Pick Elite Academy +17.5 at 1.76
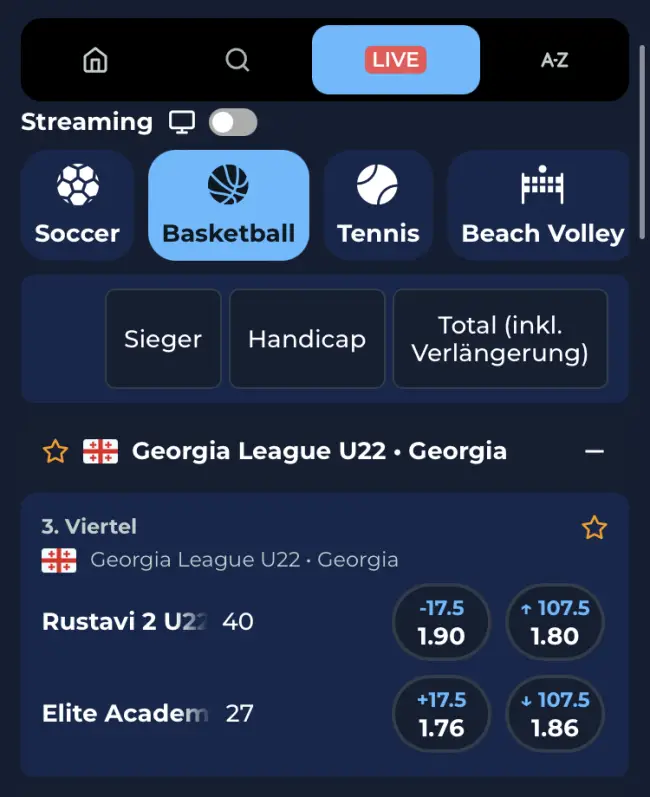 click(x=442, y=714)
